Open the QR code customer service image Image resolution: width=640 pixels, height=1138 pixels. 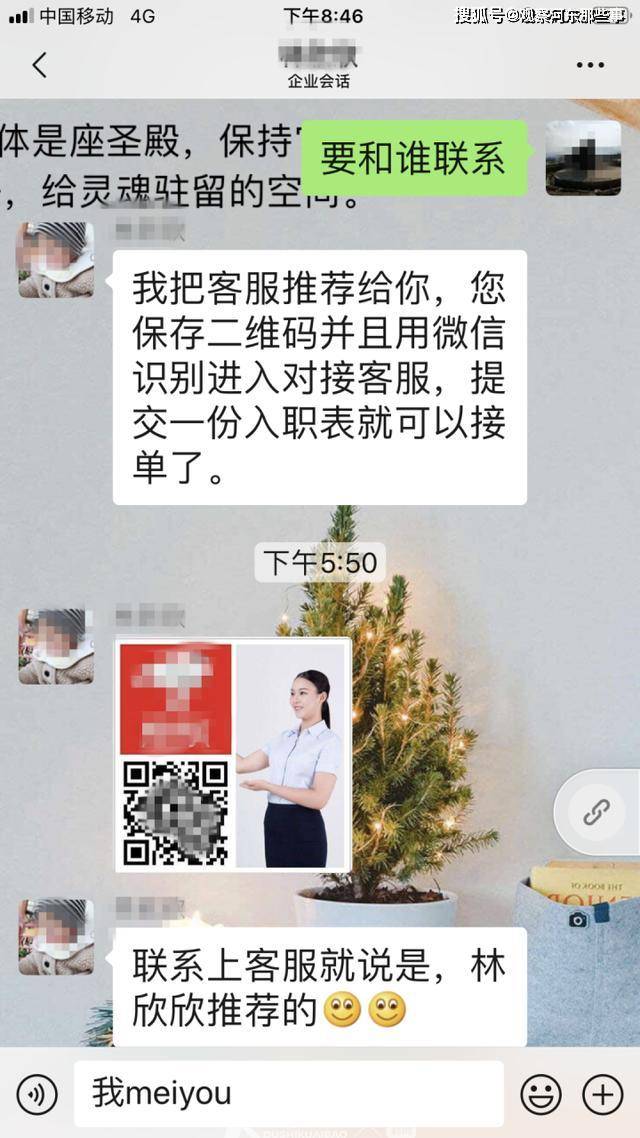pyautogui.click(x=234, y=755)
